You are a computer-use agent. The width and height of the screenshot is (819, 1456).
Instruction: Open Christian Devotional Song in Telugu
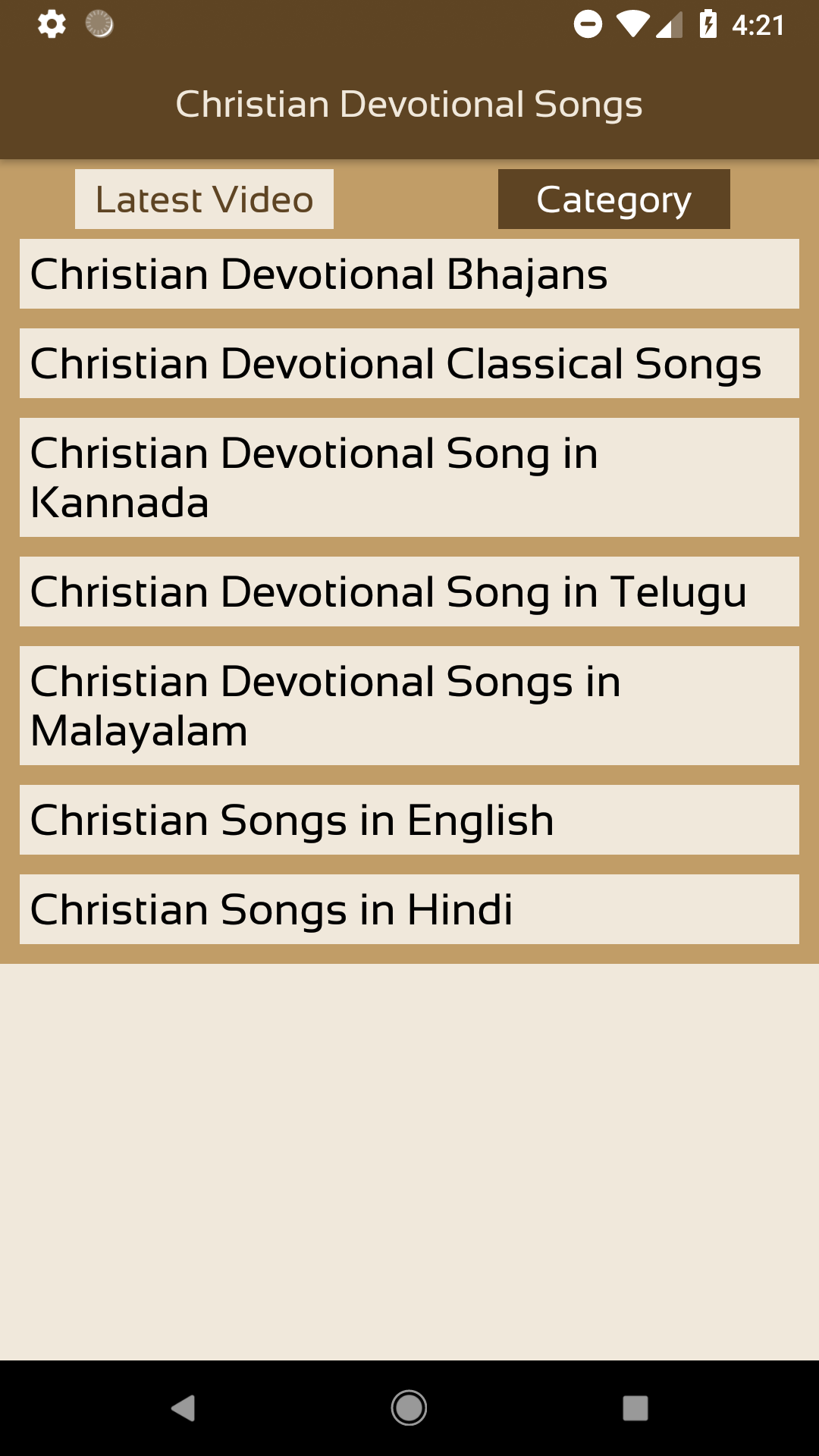tap(409, 591)
